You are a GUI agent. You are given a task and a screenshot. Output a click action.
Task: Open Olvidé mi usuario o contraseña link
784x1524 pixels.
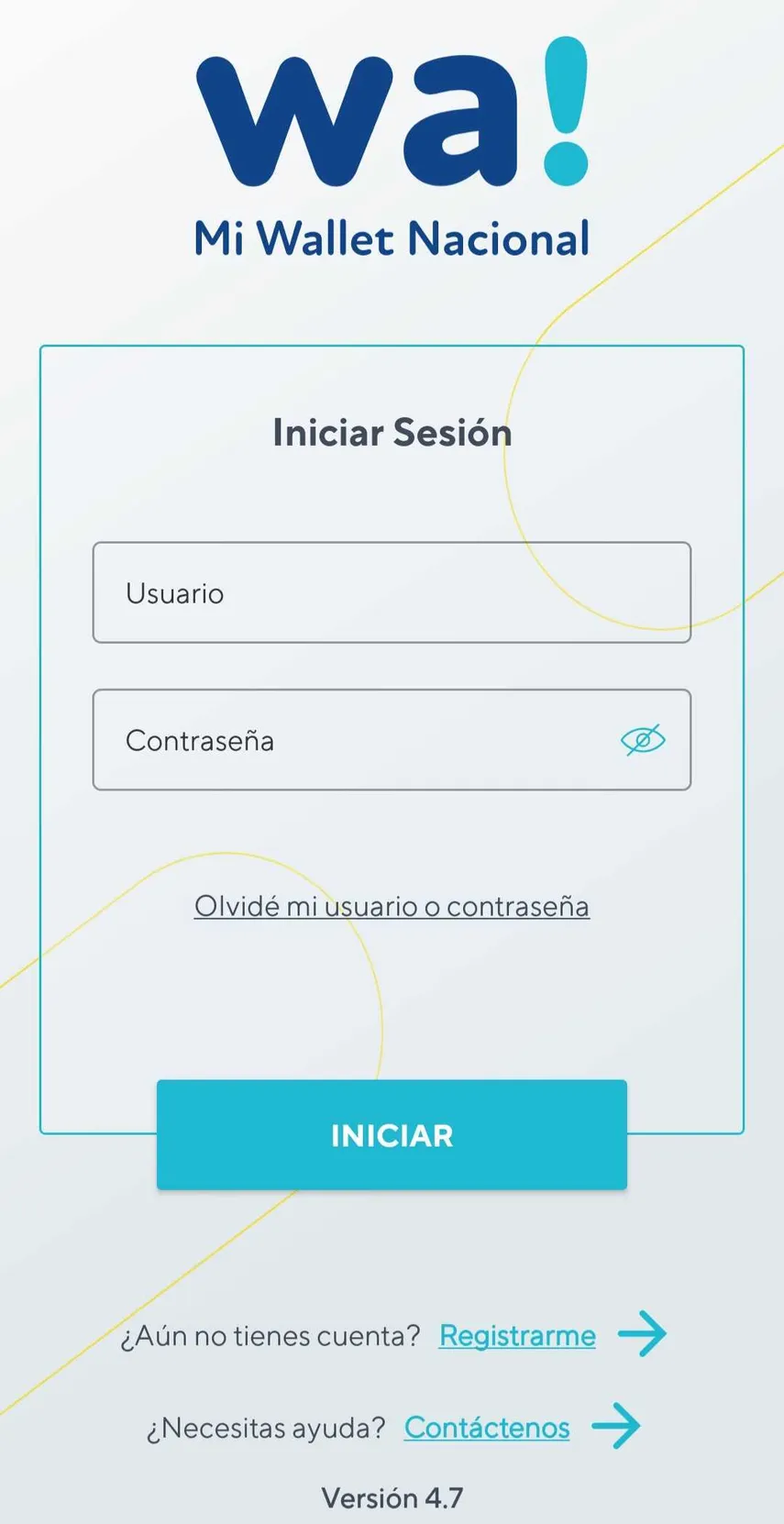[392, 906]
